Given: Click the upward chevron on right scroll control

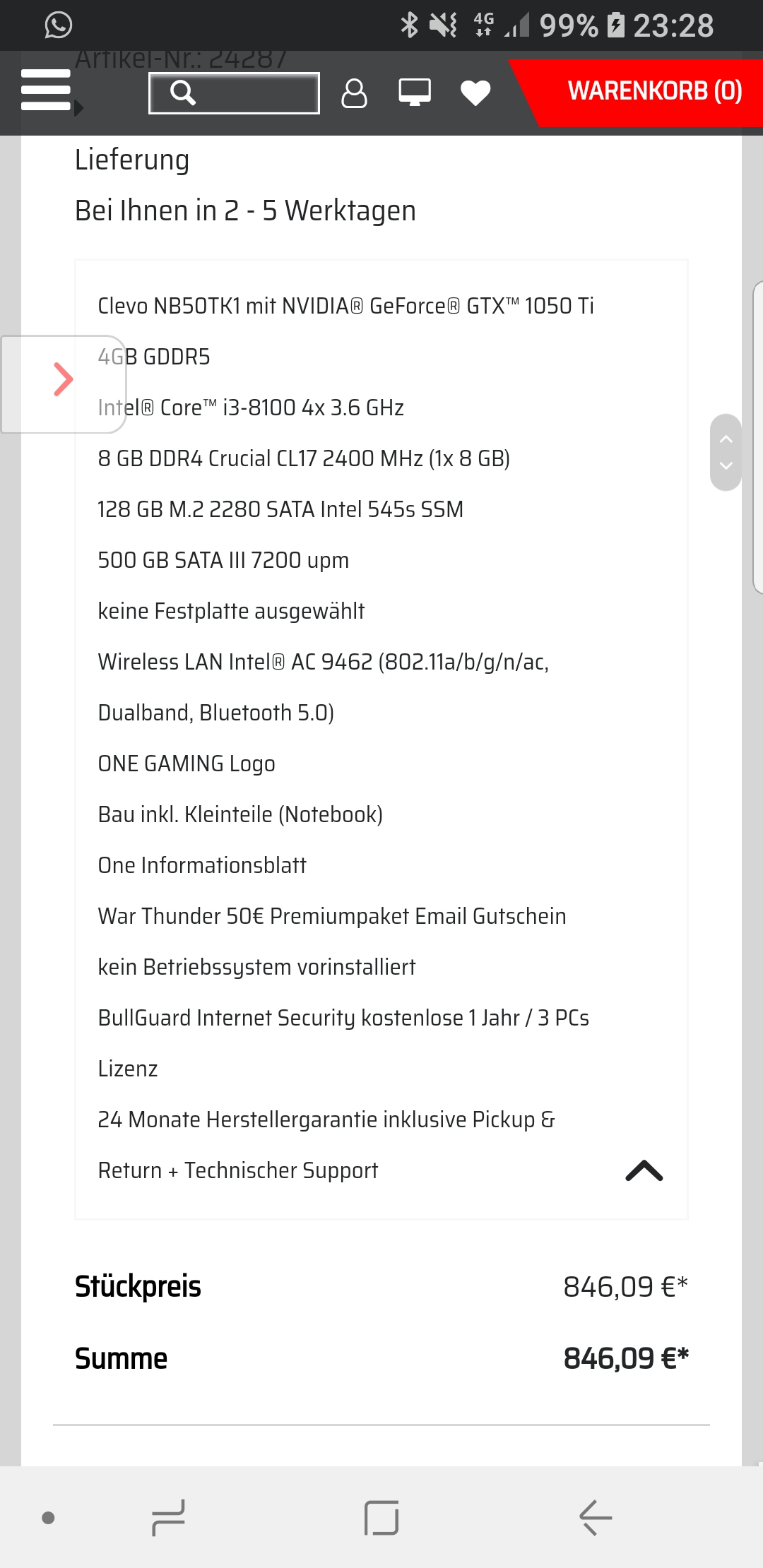Looking at the screenshot, I should (x=725, y=438).
